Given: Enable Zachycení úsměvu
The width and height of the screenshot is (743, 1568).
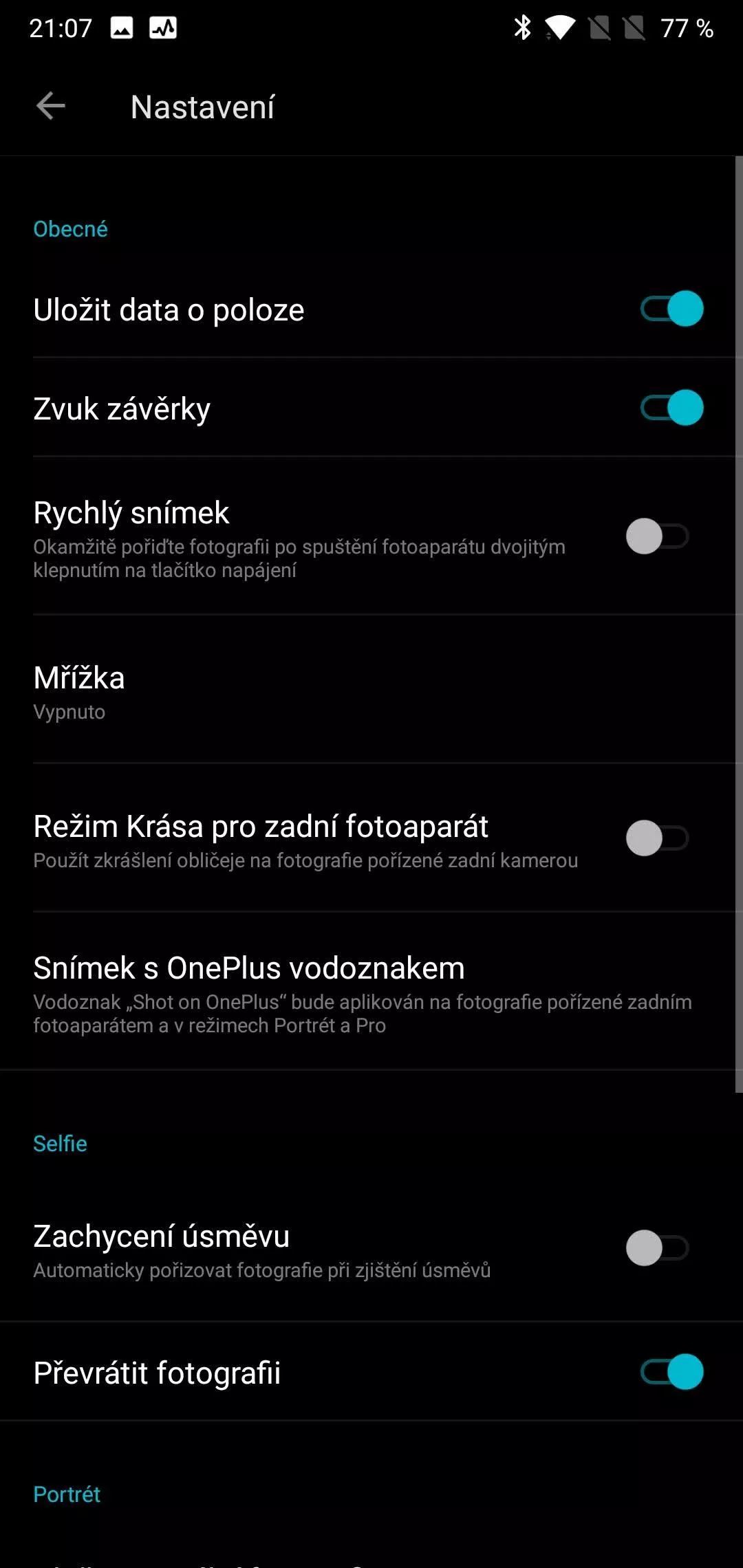Looking at the screenshot, I should [x=657, y=1248].
